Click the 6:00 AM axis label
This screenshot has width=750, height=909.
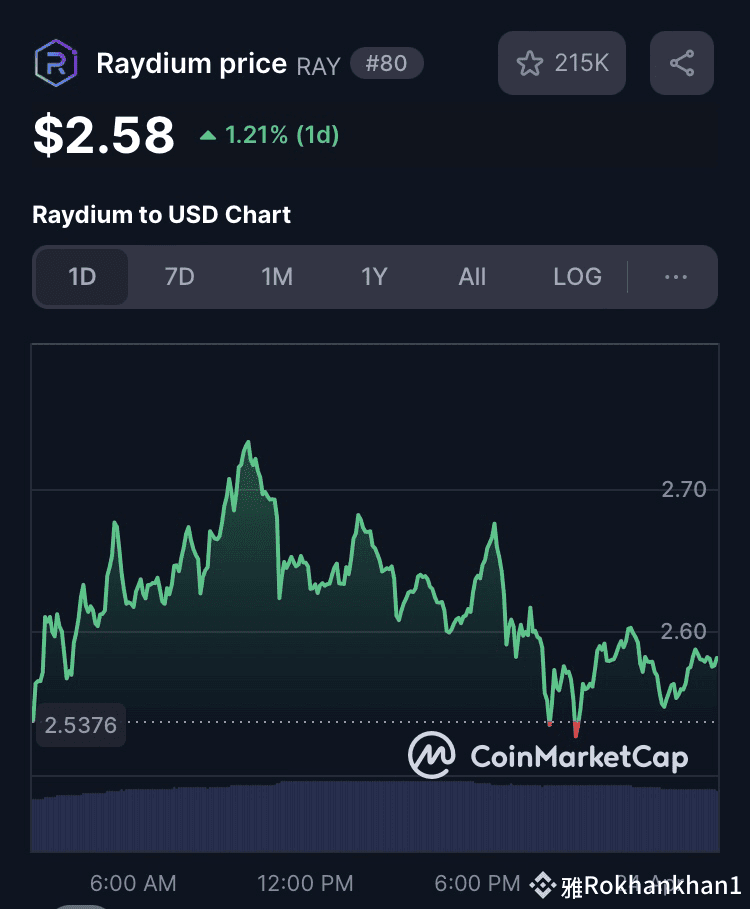(132, 884)
